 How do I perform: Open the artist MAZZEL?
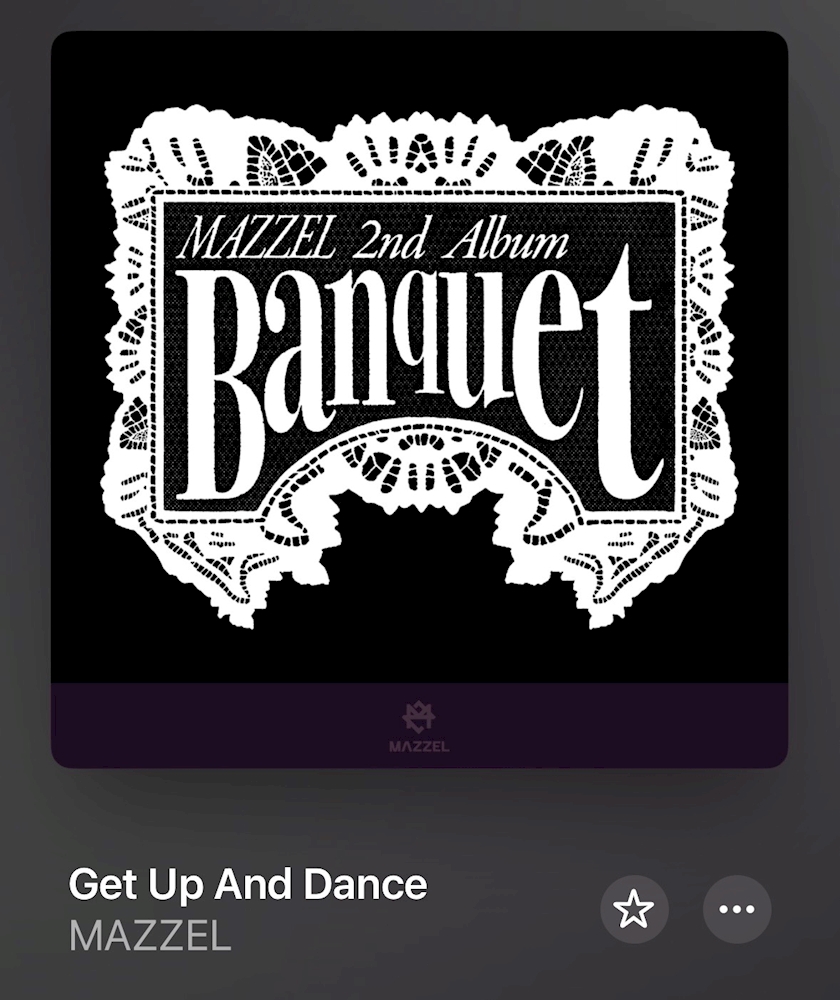(150, 935)
